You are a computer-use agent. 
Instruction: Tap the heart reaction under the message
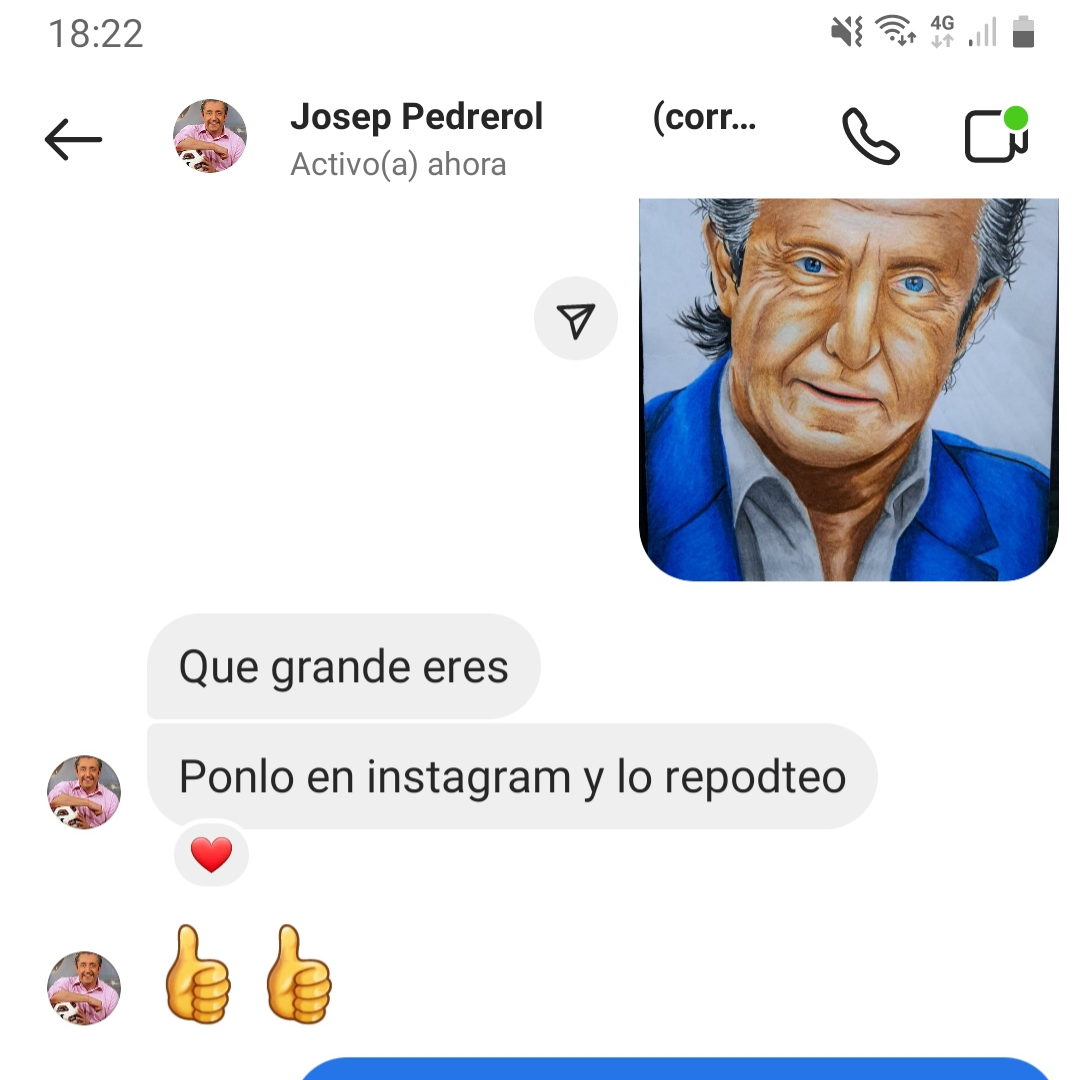(x=211, y=855)
